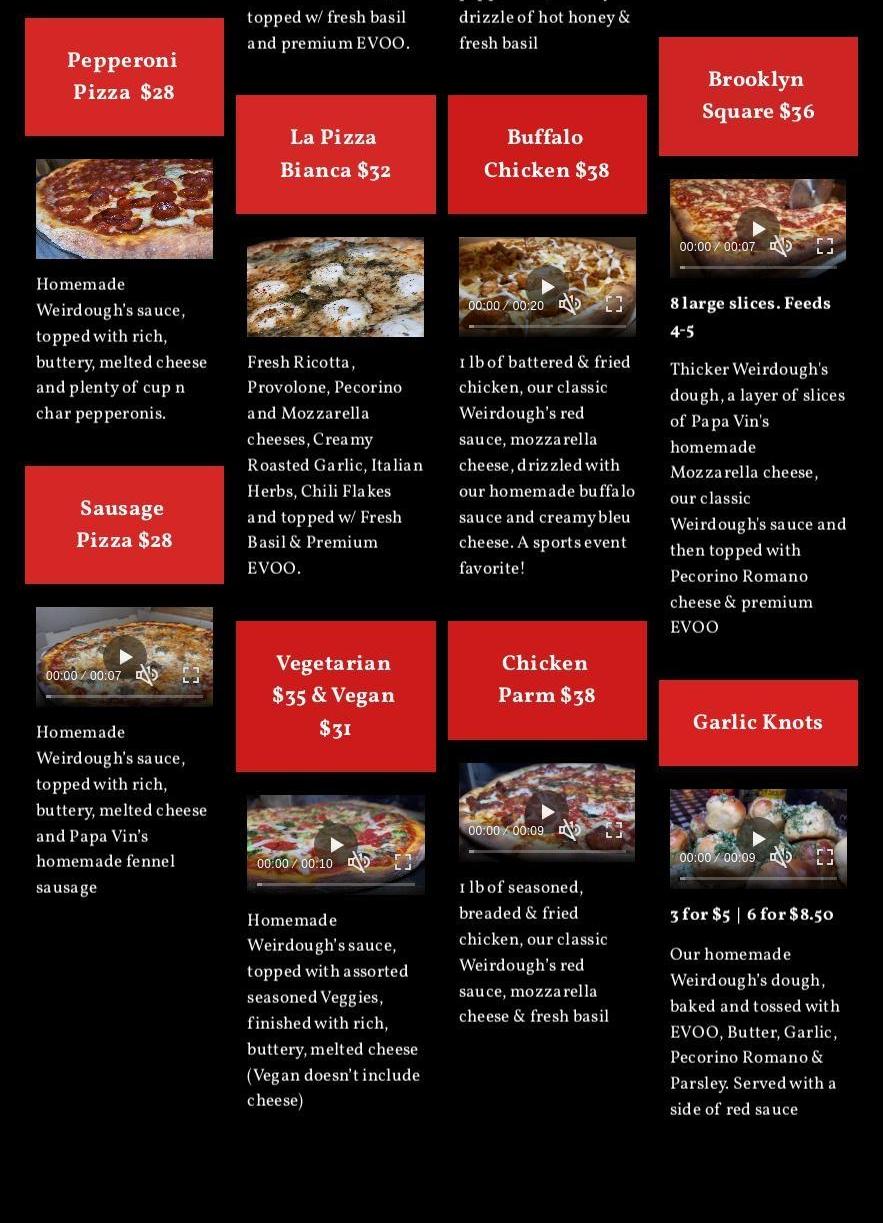Select the La Pizza Bianca $32 header
Screen dimensions: 883x1223
click(x=335, y=154)
